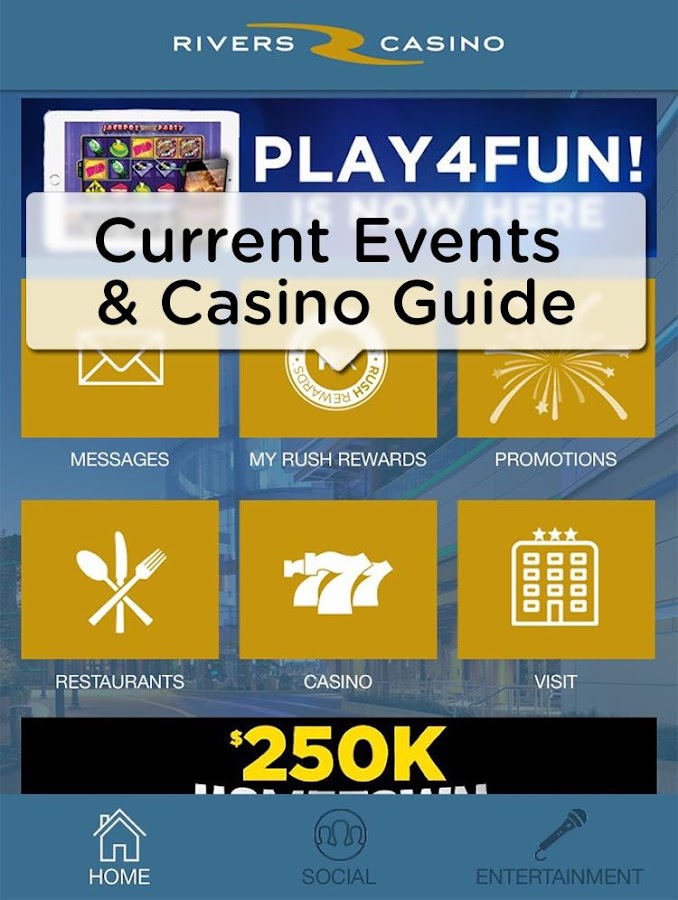Image resolution: width=678 pixels, height=900 pixels.
Task: Open the $250K promotion banner
Action: click(339, 755)
